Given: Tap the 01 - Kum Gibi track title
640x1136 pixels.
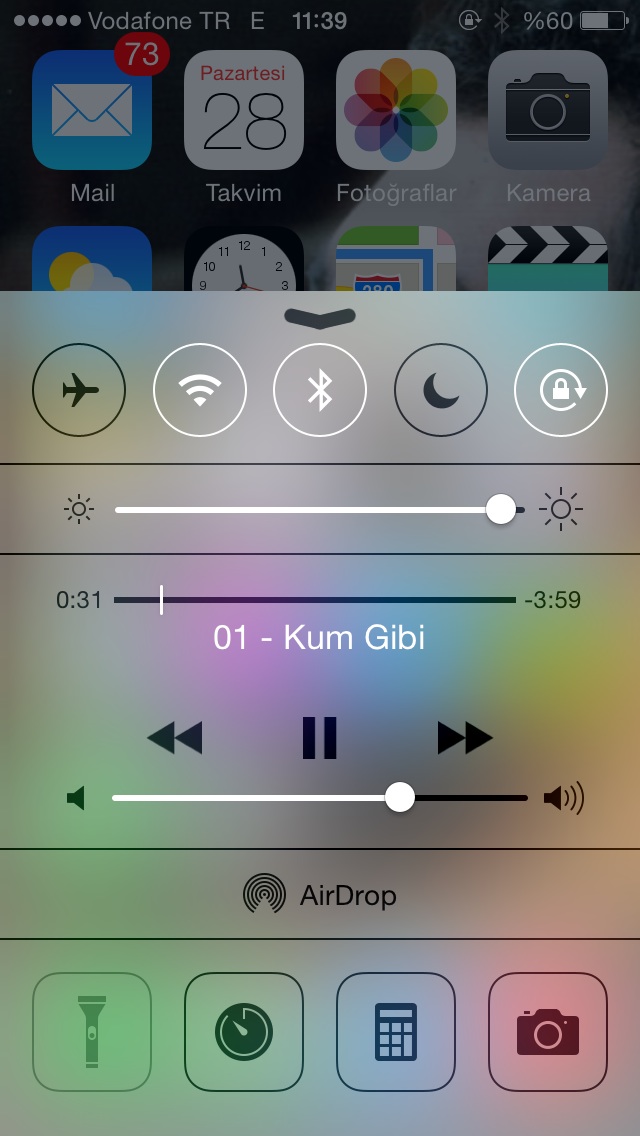Looking at the screenshot, I should point(320,637).
